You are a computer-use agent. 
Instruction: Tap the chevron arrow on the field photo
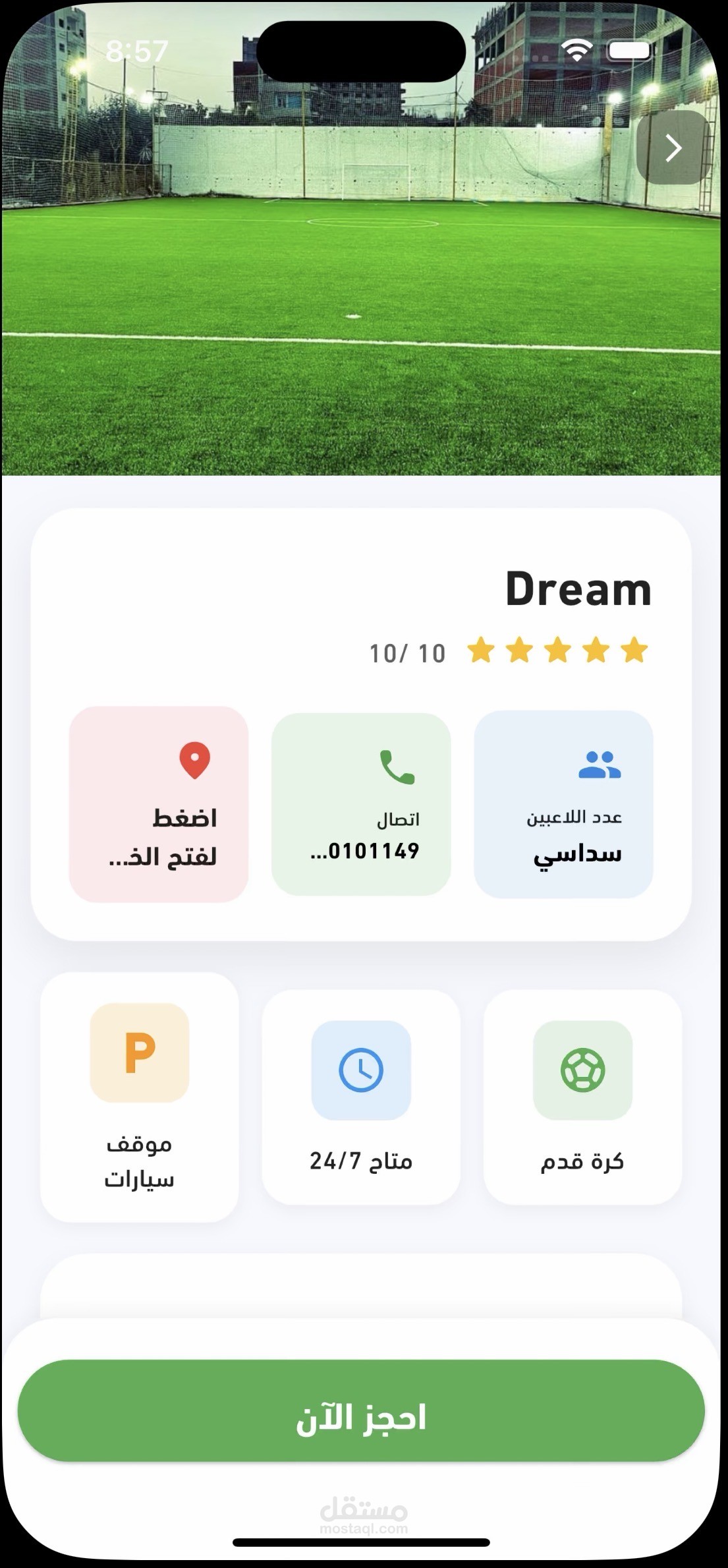tap(673, 148)
